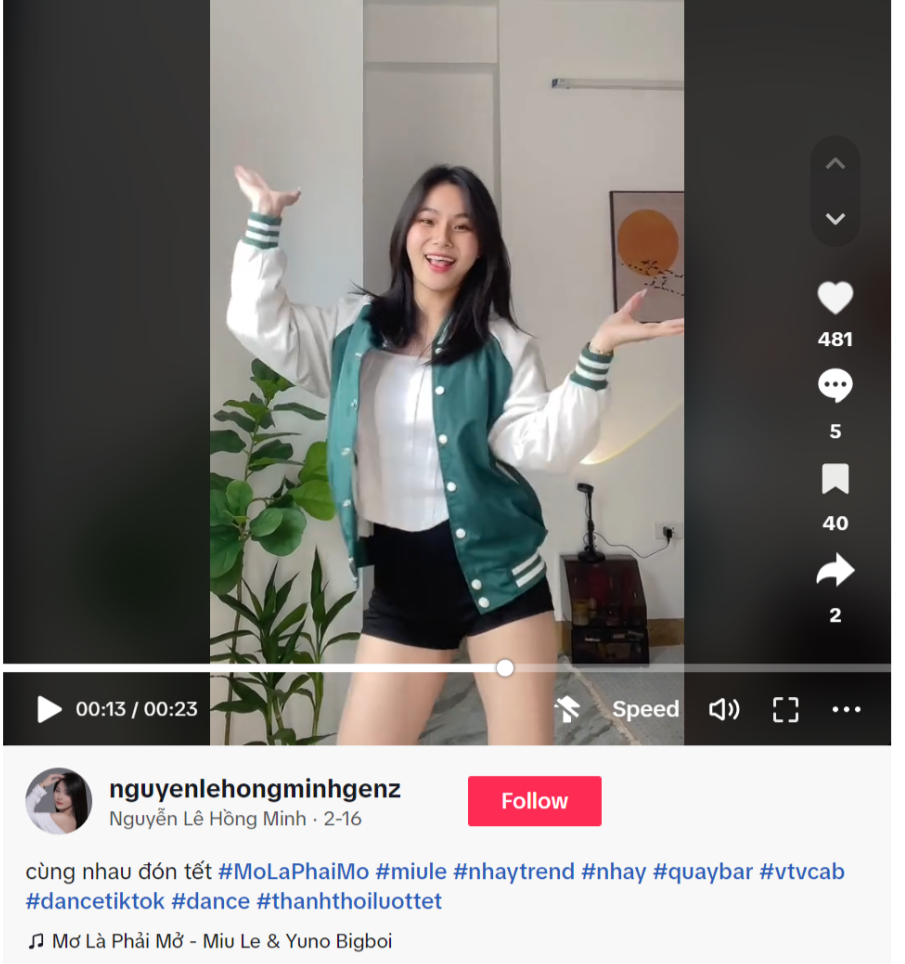Image resolution: width=905 pixels, height=964 pixels.
Task: Mute the video volume
Action: pyautogui.click(x=723, y=709)
